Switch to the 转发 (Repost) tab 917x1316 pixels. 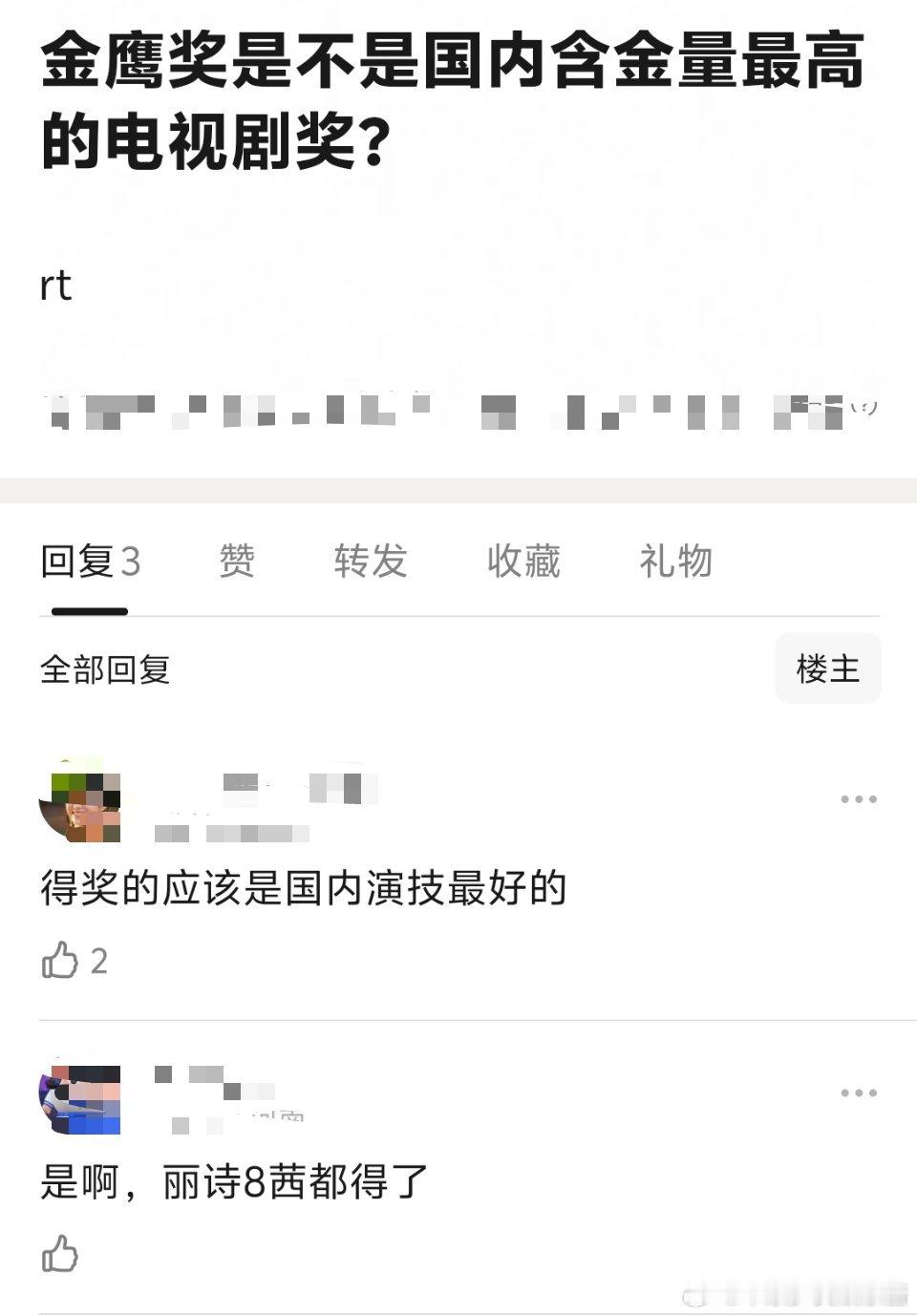(x=372, y=563)
